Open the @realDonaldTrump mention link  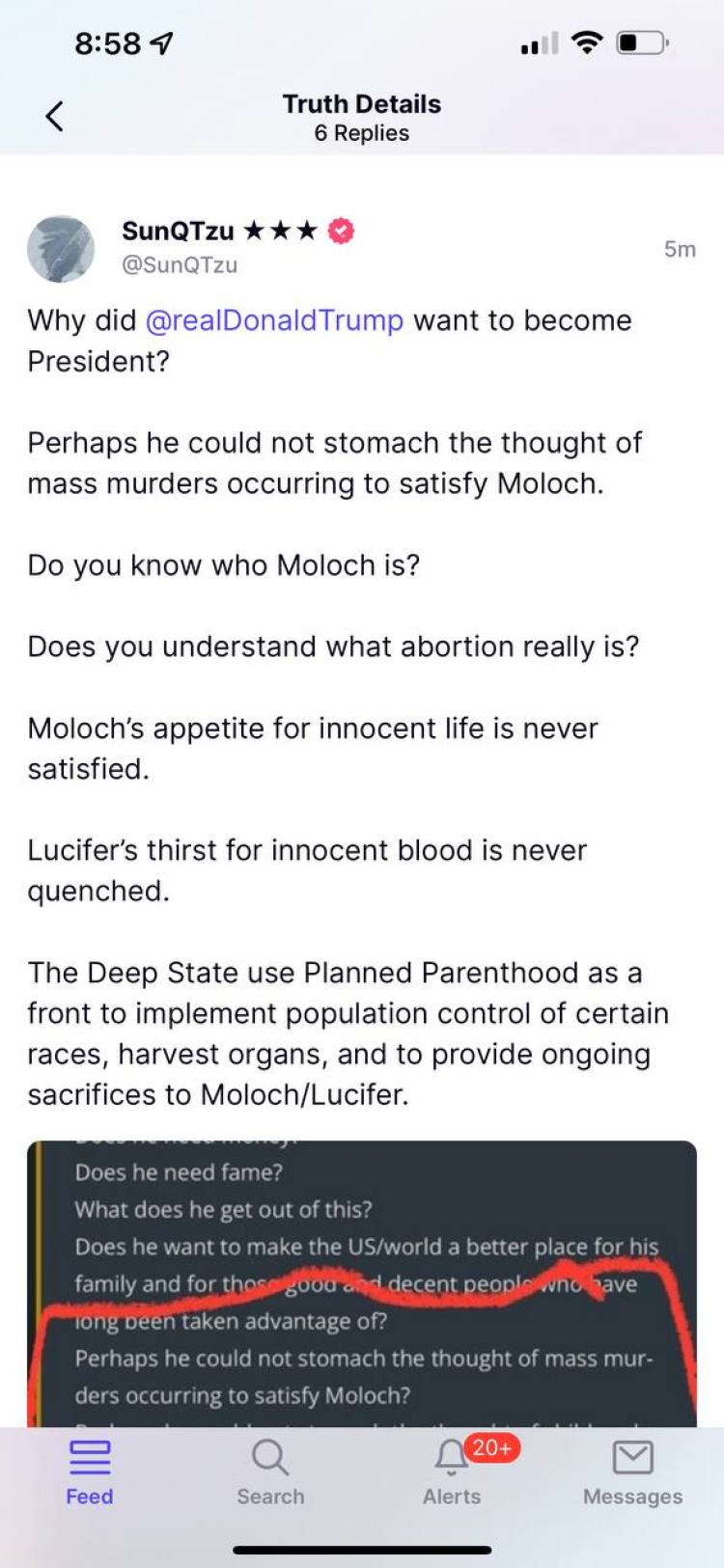pos(274,320)
